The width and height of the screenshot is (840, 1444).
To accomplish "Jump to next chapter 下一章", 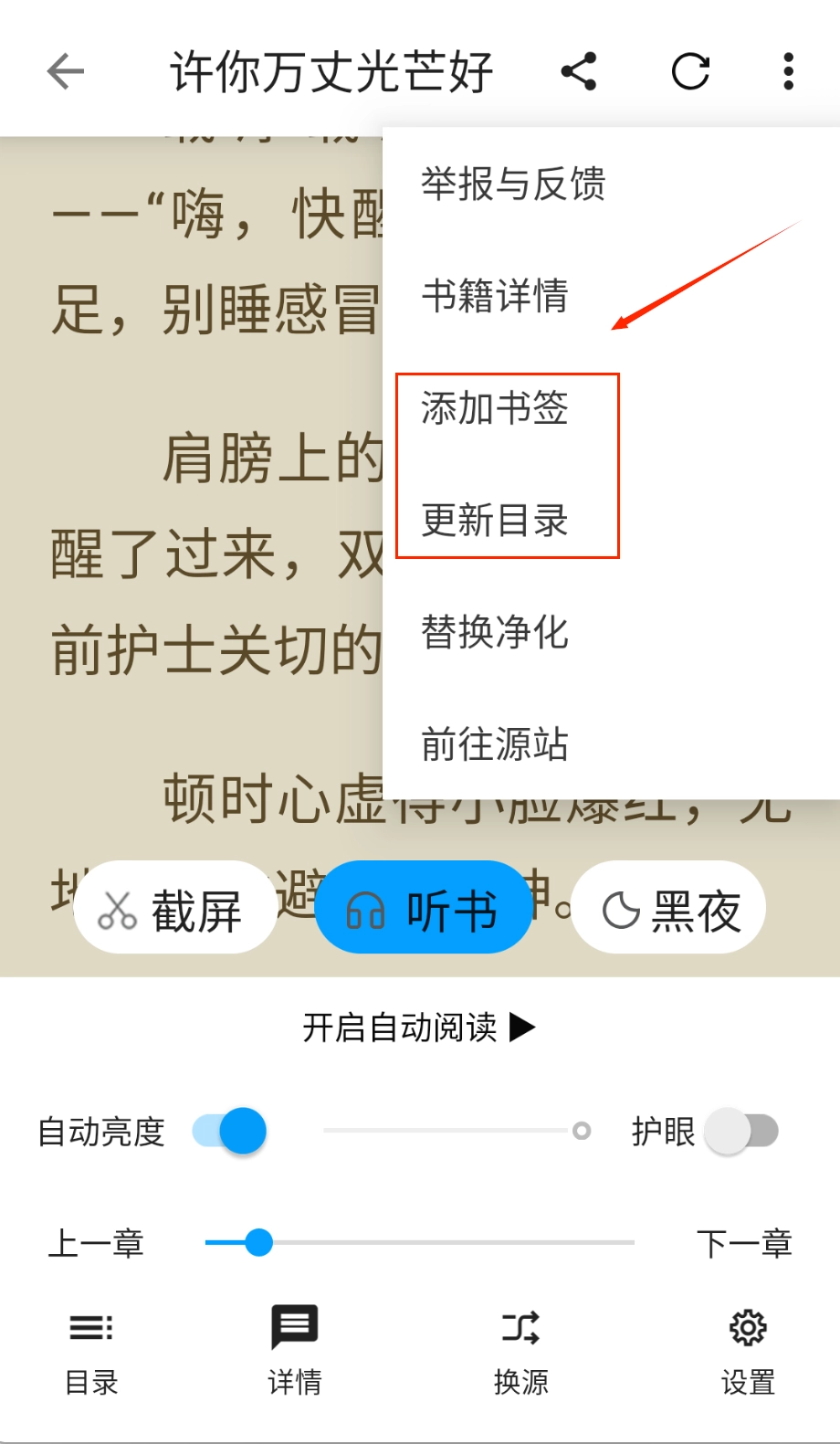I will [744, 1243].
